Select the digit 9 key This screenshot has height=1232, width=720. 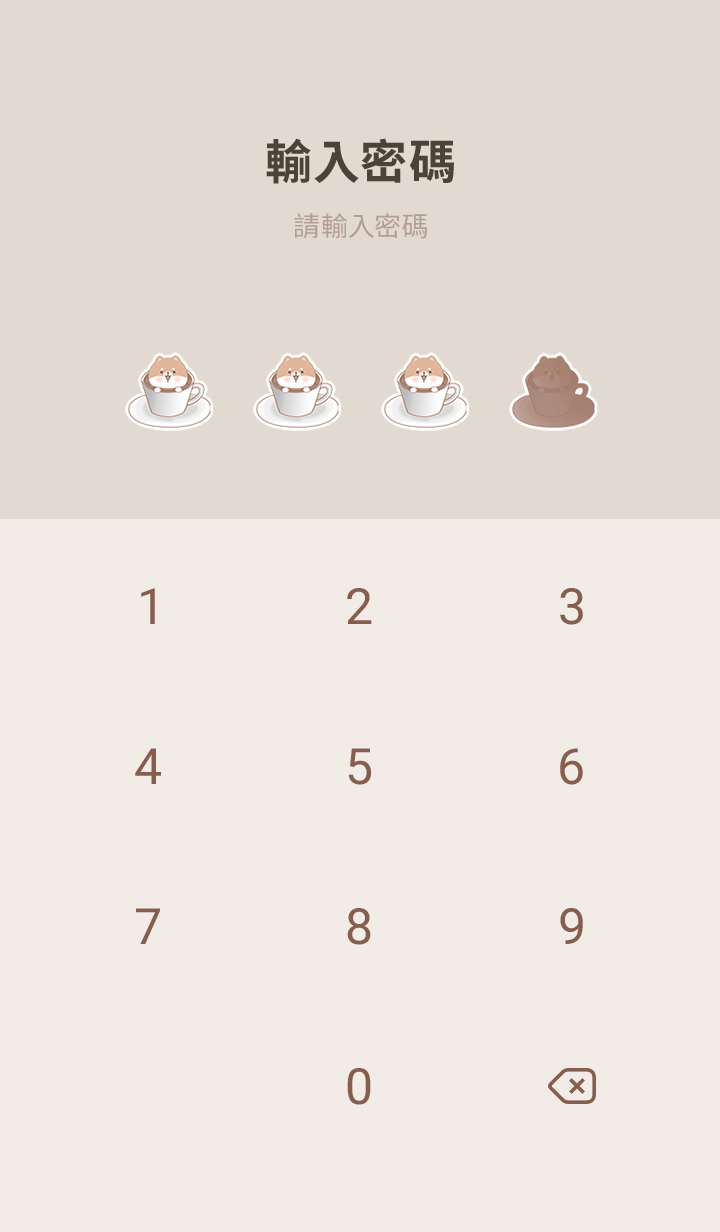tap(571, 927)
